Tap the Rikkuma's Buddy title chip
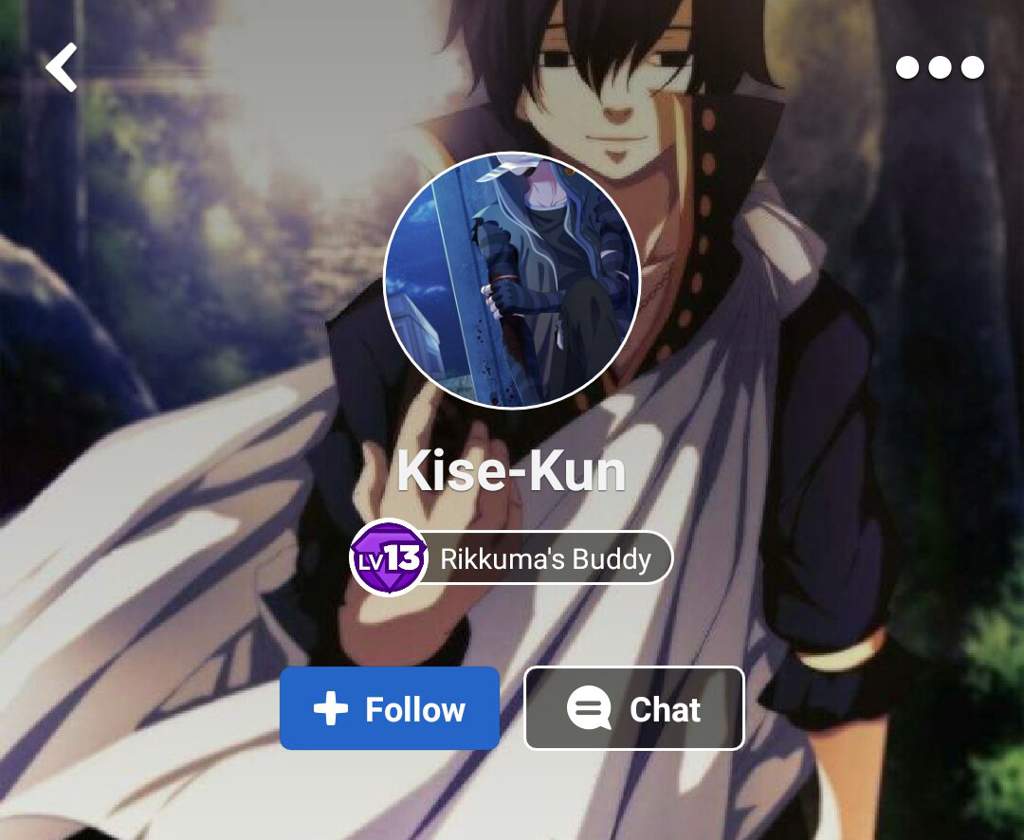 tap(546, 559)
